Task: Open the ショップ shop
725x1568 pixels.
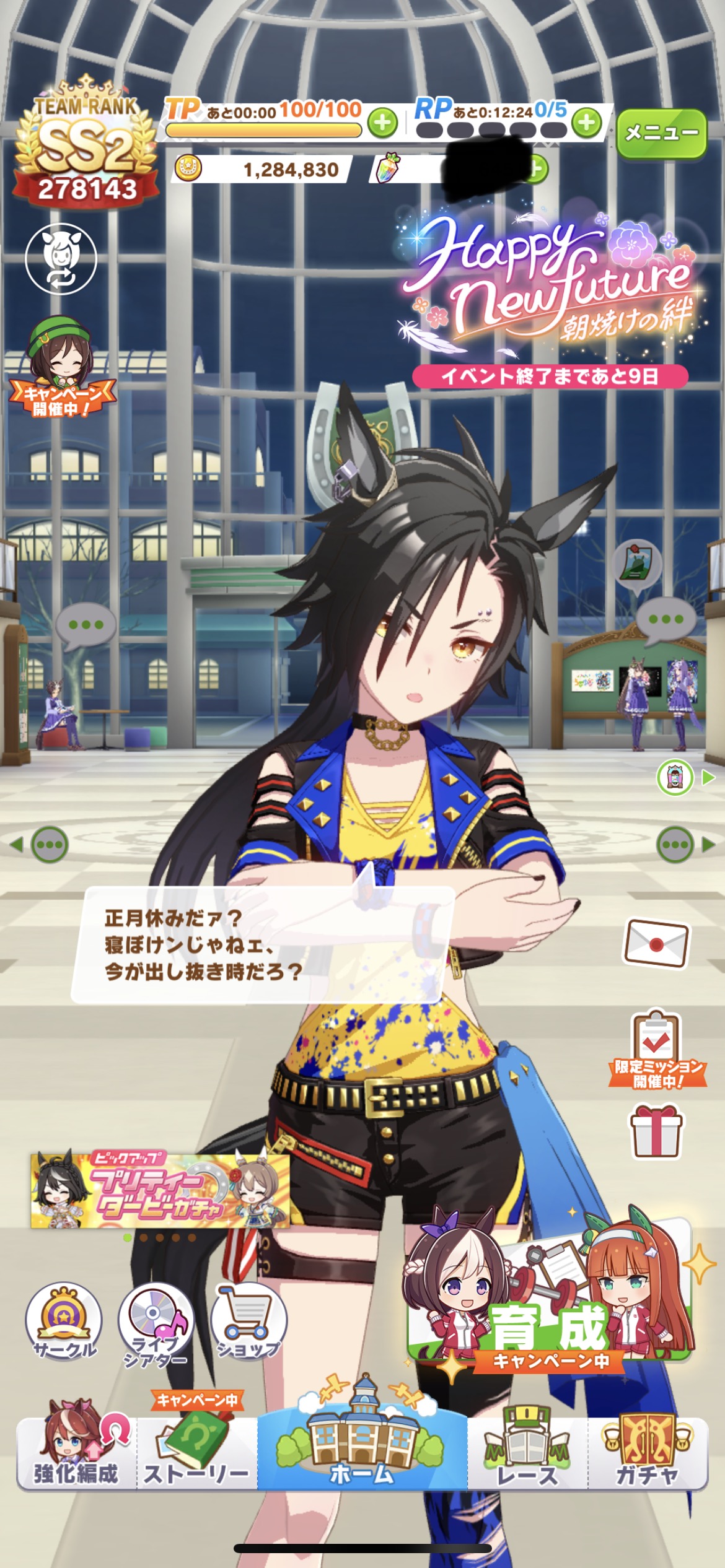Action: (x=248, y=1320)
